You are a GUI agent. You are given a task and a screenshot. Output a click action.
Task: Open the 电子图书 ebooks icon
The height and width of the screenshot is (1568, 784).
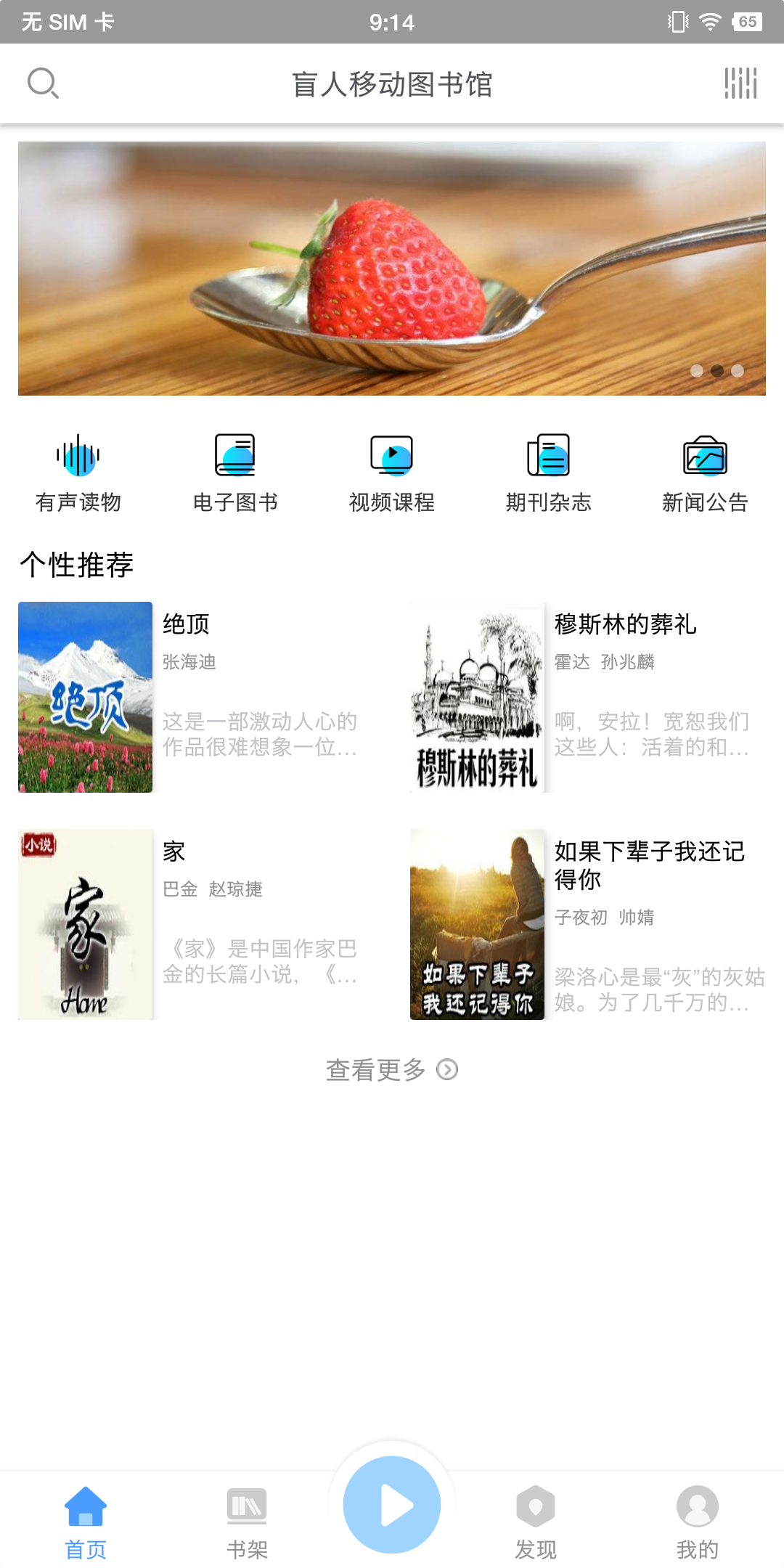click(235, 456)
